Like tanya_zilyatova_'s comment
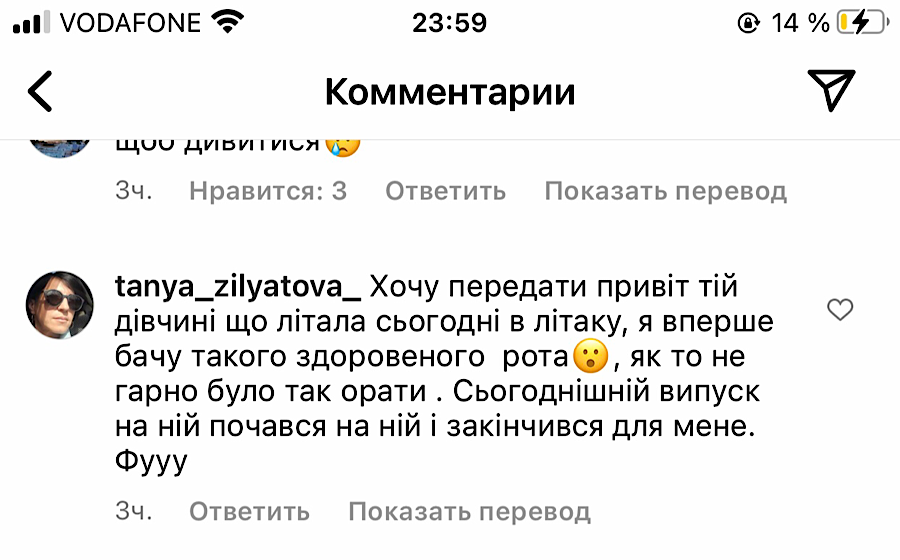900x560 pixels. coord(841,310)
